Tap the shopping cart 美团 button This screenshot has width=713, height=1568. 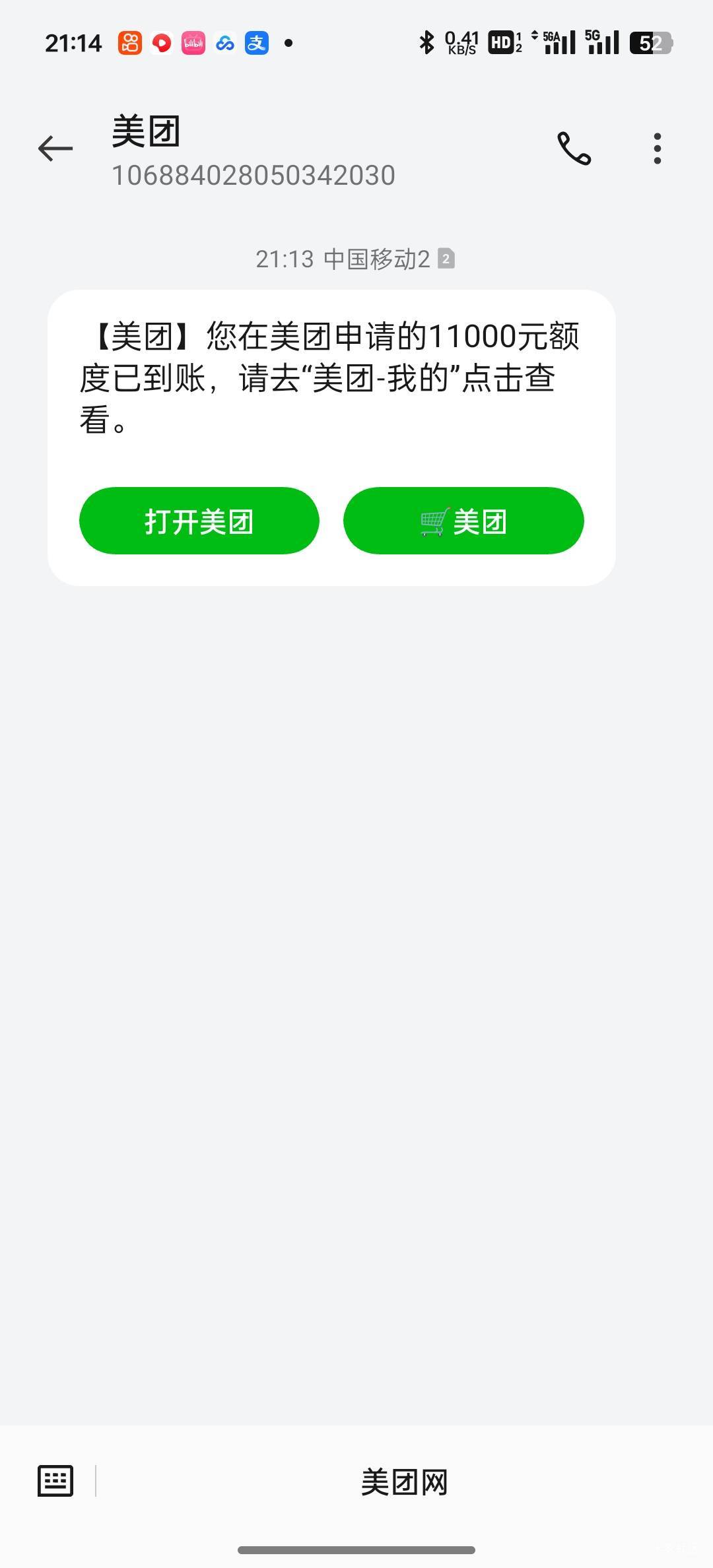463,521
